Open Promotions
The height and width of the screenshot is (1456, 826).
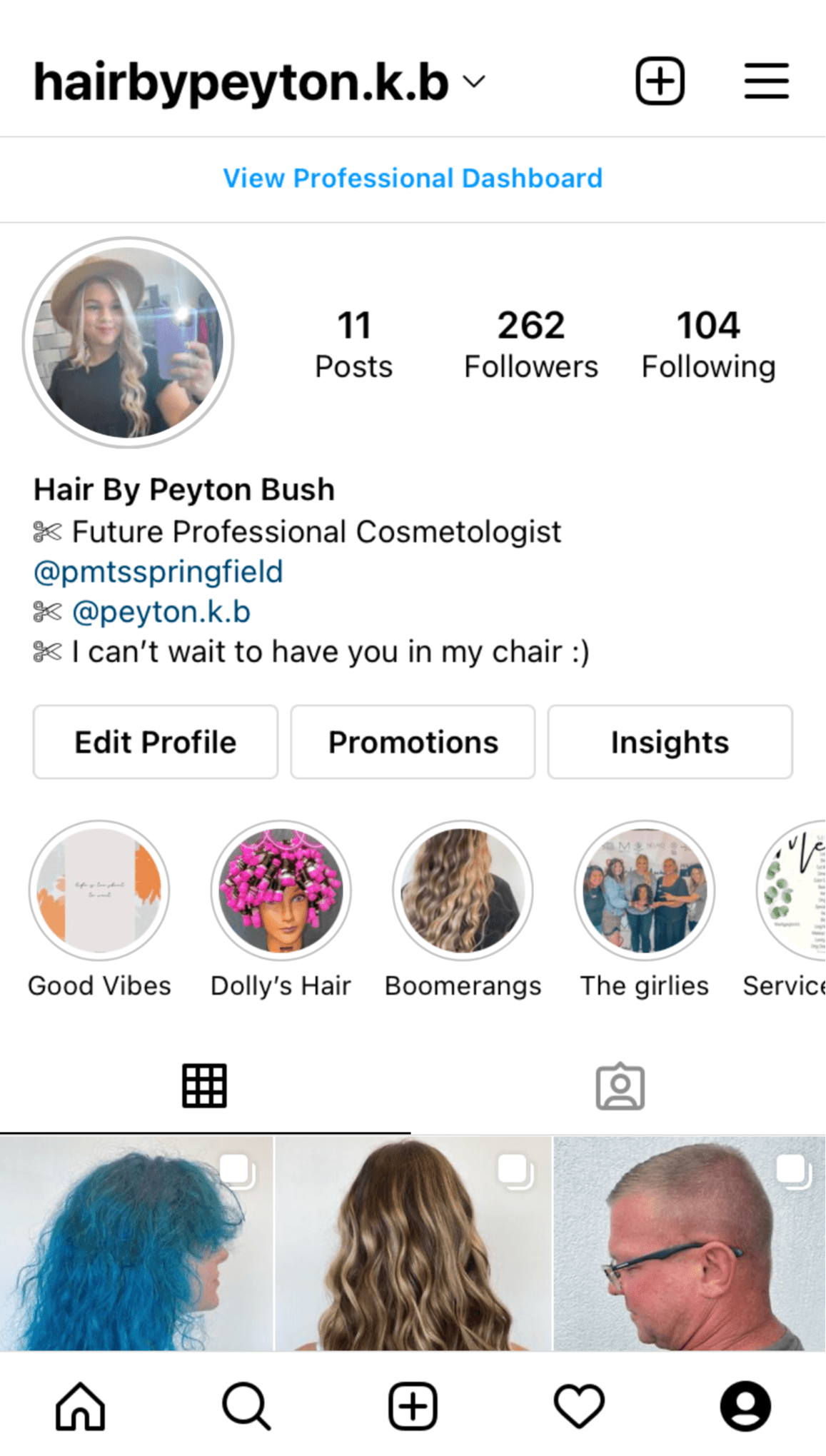click(x=413, y=742)
